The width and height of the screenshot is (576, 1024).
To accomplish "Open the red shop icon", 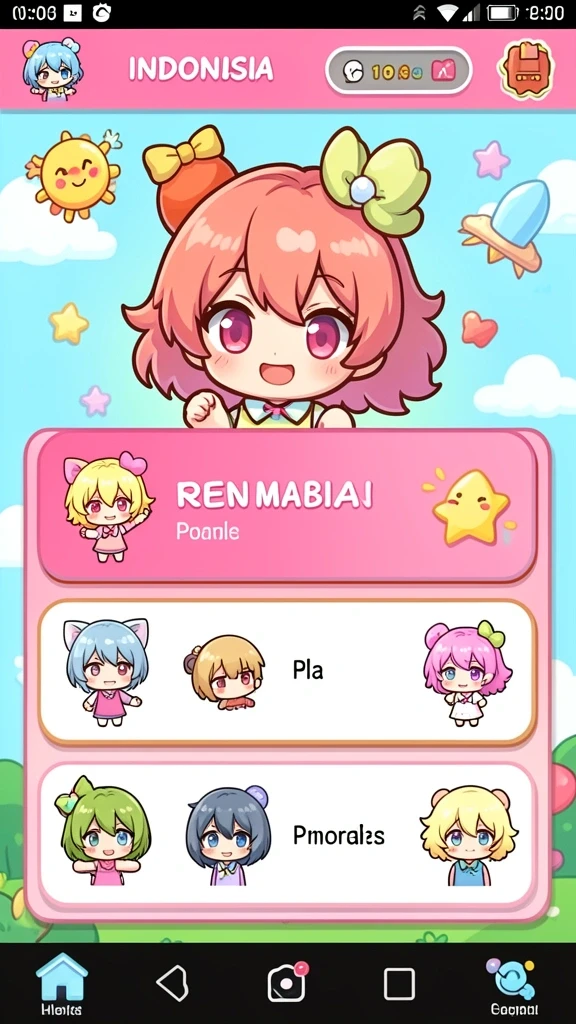I will coord(526,70).
